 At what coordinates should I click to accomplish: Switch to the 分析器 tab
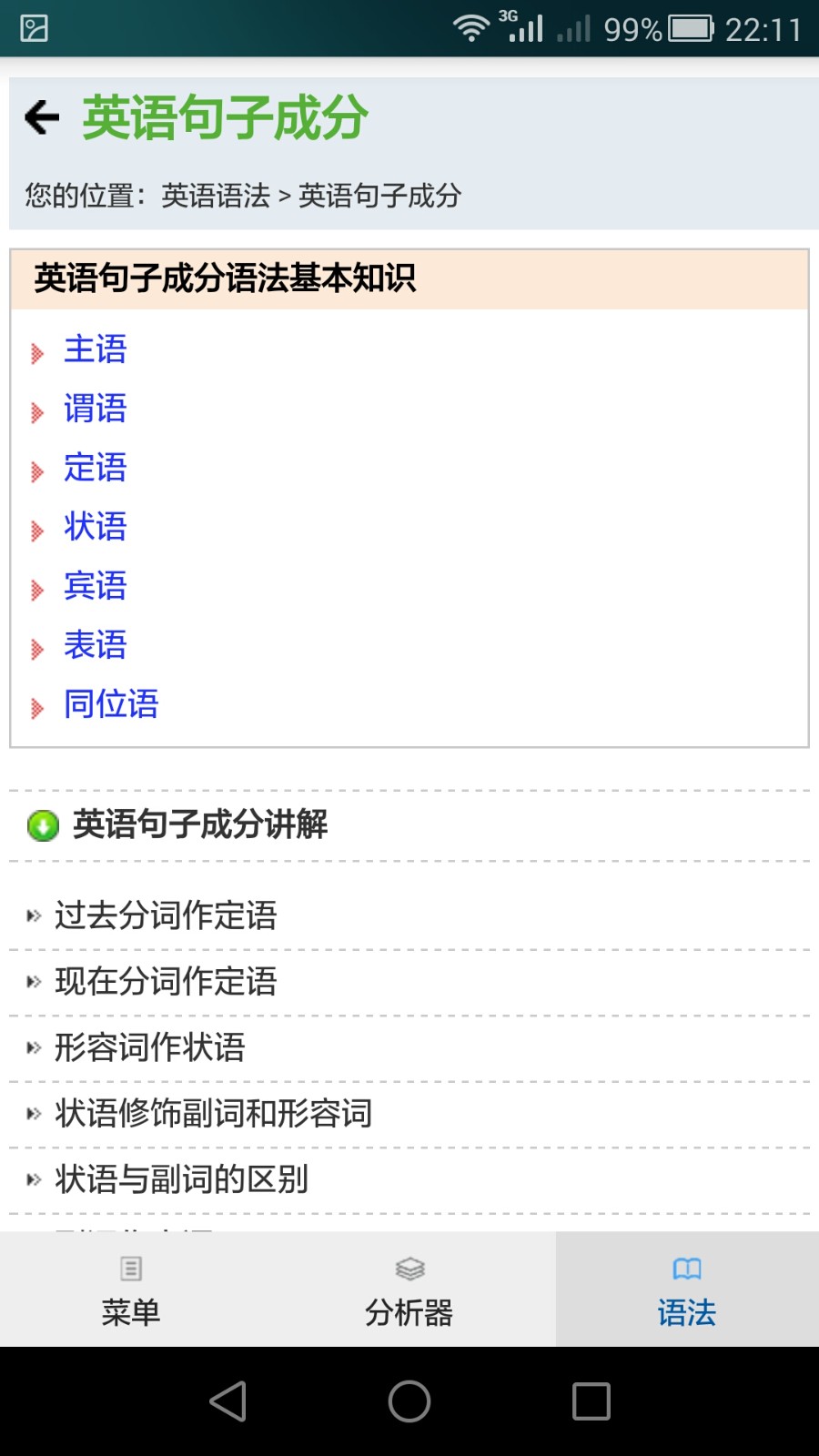click(x=409, y=1290)
